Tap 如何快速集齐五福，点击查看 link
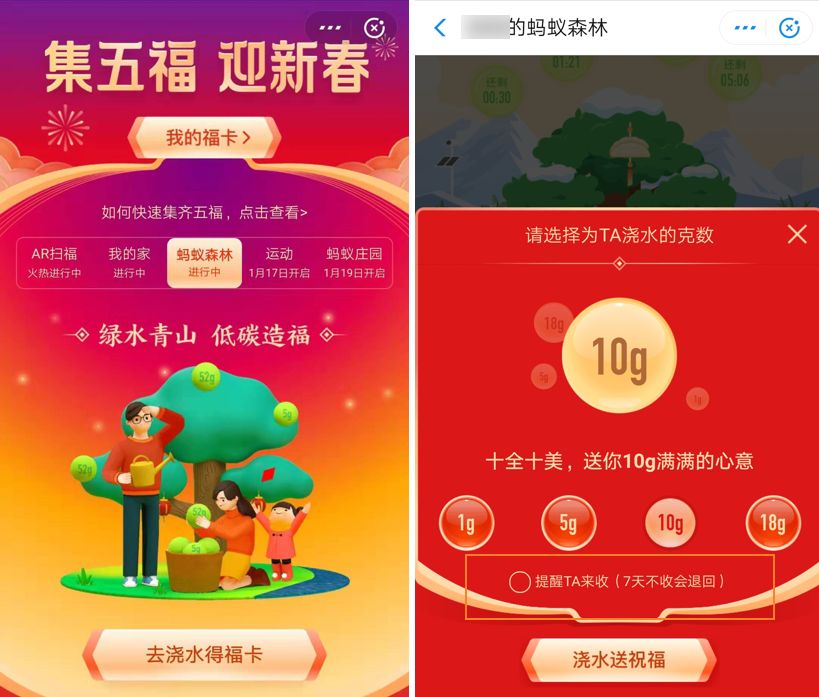Screen dimensions: 819x697 click(x=205, y=212)
